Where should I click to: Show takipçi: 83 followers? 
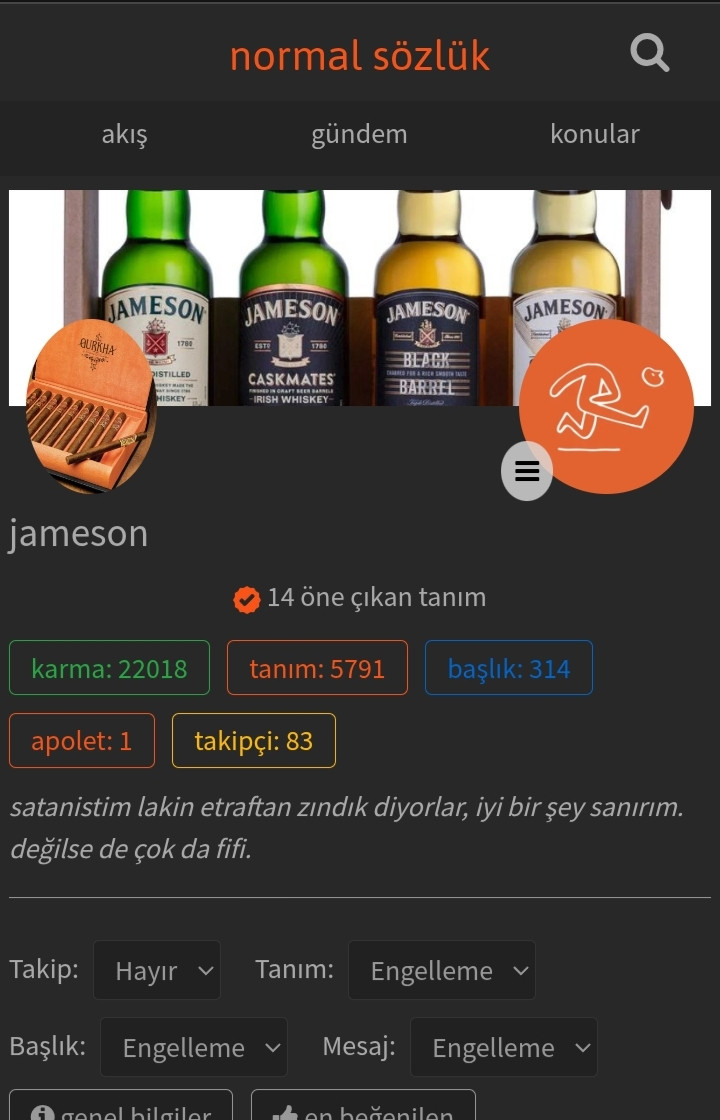[253, 741]
